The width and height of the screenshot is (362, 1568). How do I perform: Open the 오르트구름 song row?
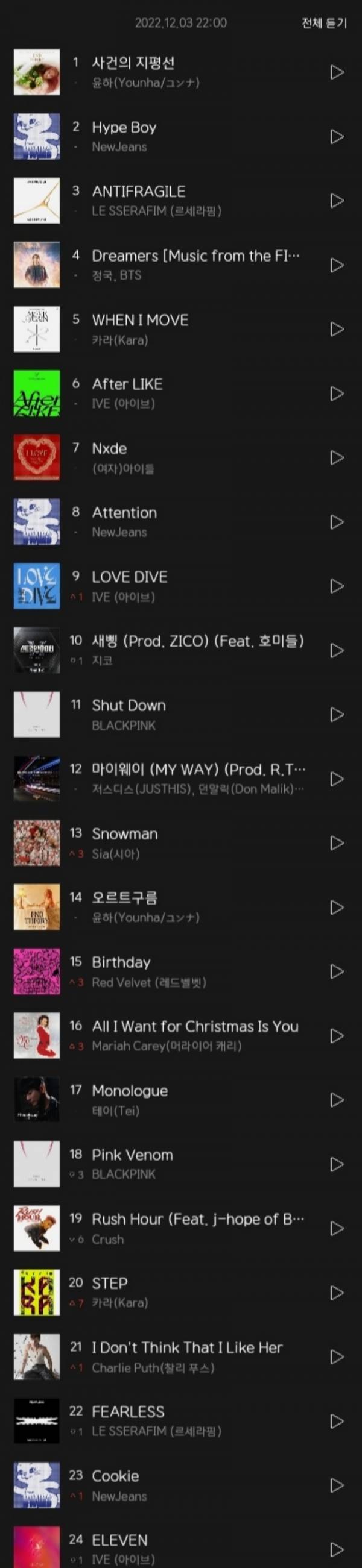(195, 907)
